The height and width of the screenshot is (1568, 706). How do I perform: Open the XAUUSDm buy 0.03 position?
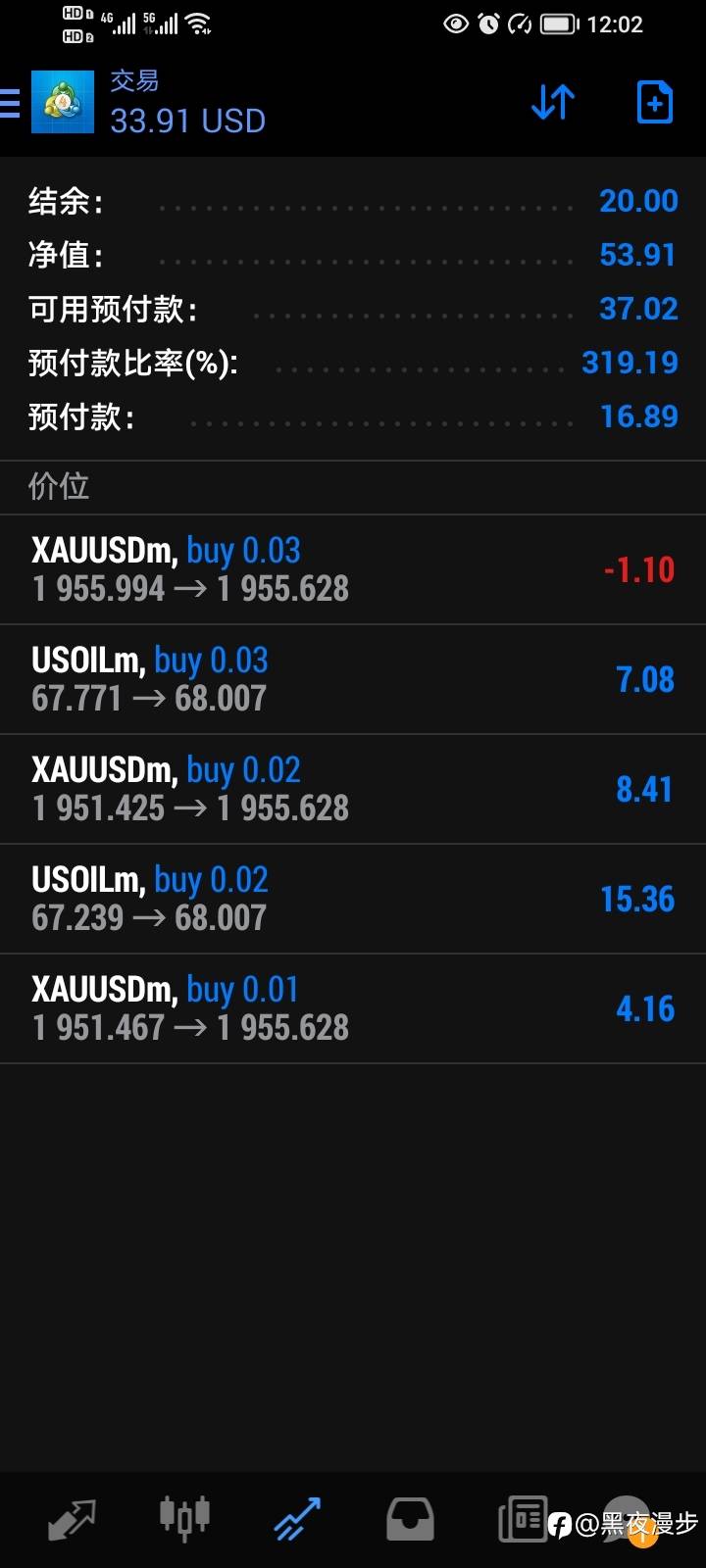click(x=353, y=569)
